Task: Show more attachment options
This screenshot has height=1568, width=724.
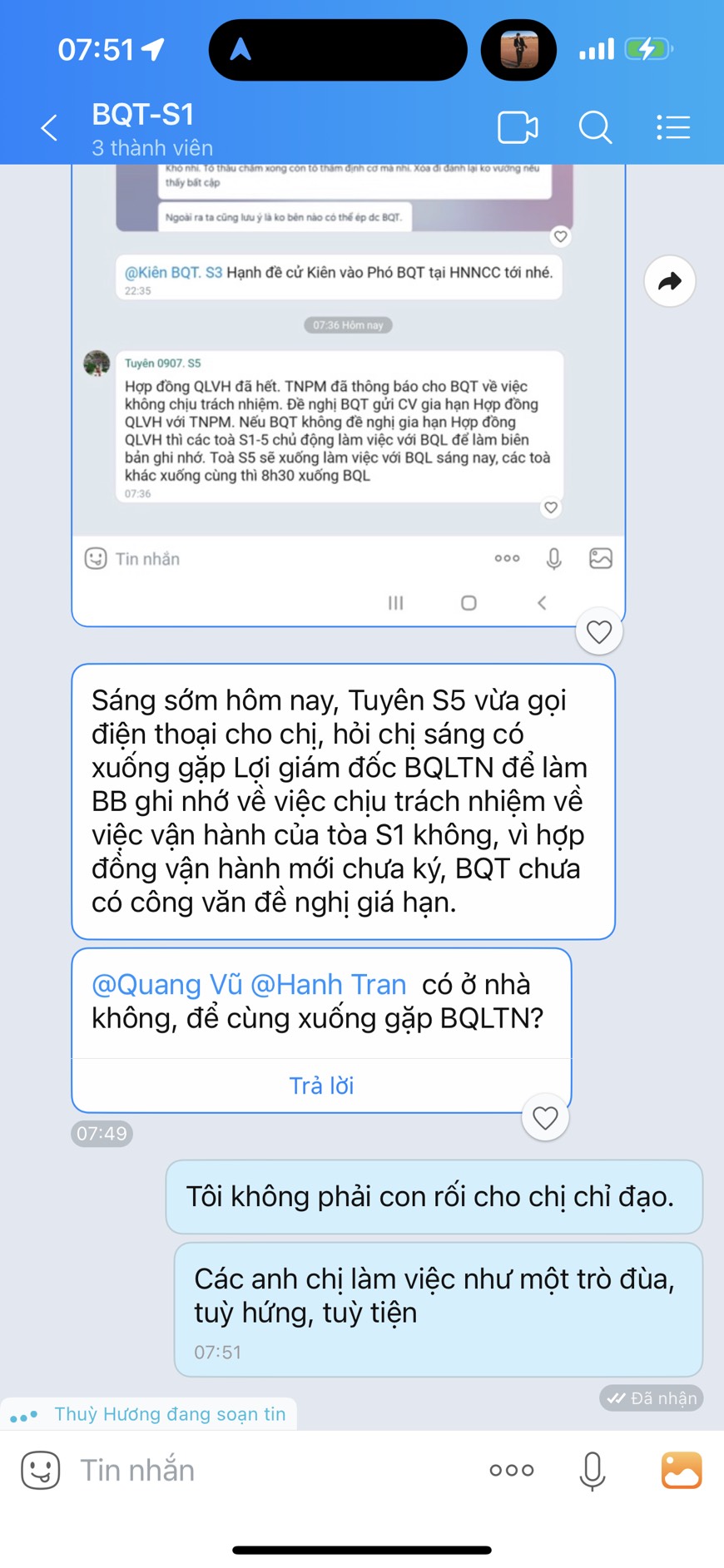Action: pos(511,1470)
